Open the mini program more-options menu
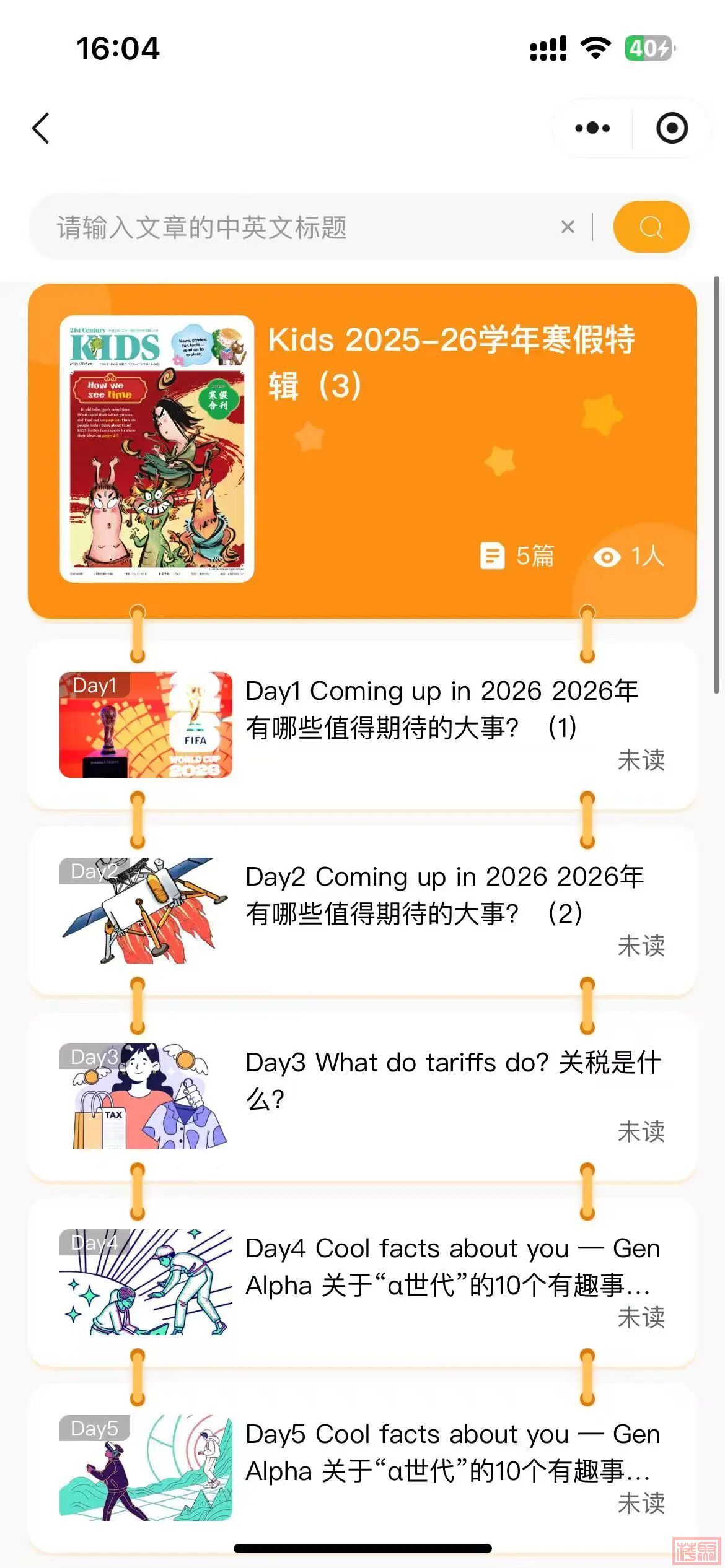 pyautogui.click(x=592, y=128)
